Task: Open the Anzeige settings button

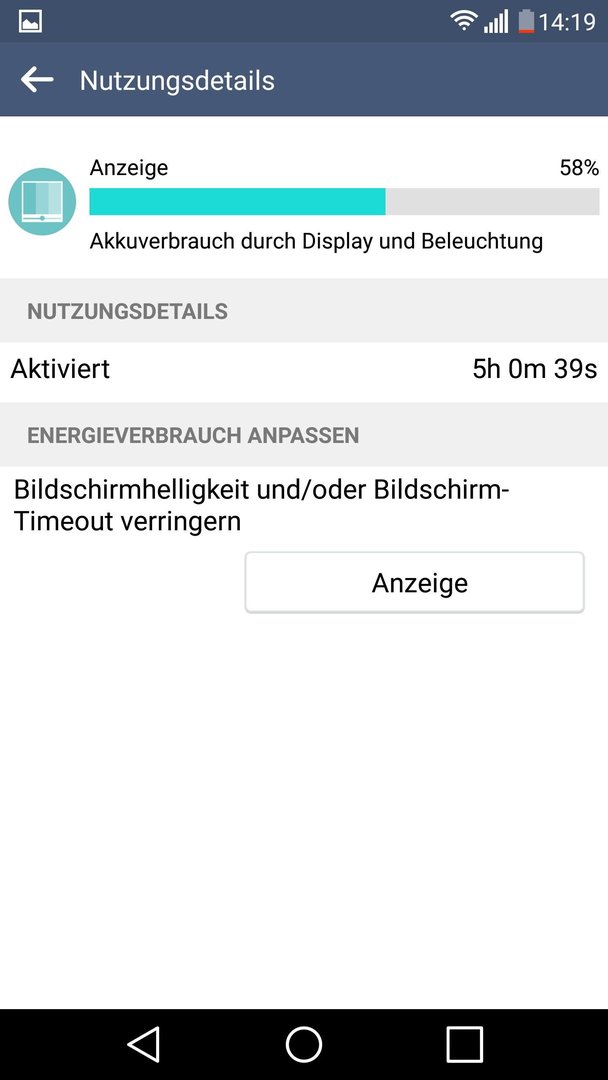Action: point(415,583)
